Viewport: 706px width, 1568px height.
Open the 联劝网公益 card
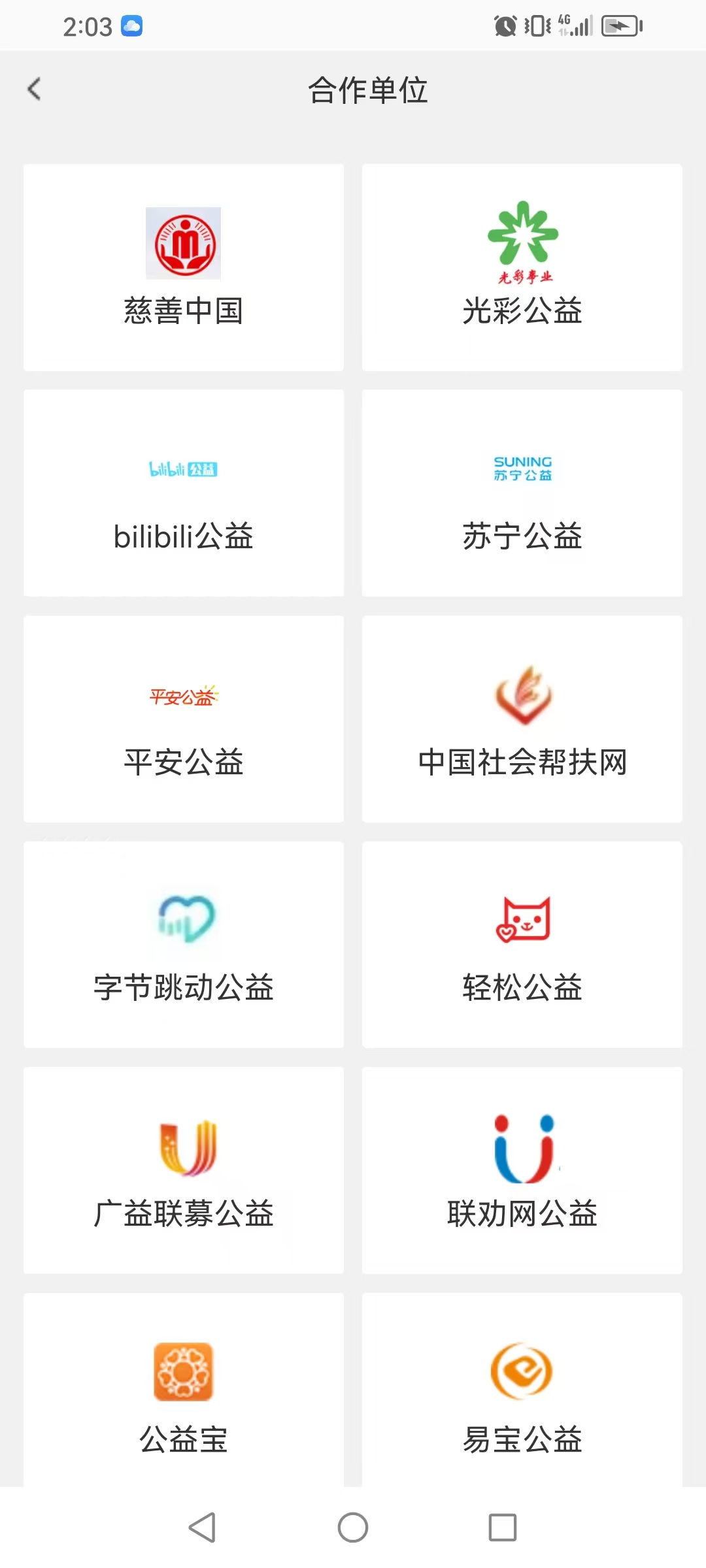tap(522, 1170)
